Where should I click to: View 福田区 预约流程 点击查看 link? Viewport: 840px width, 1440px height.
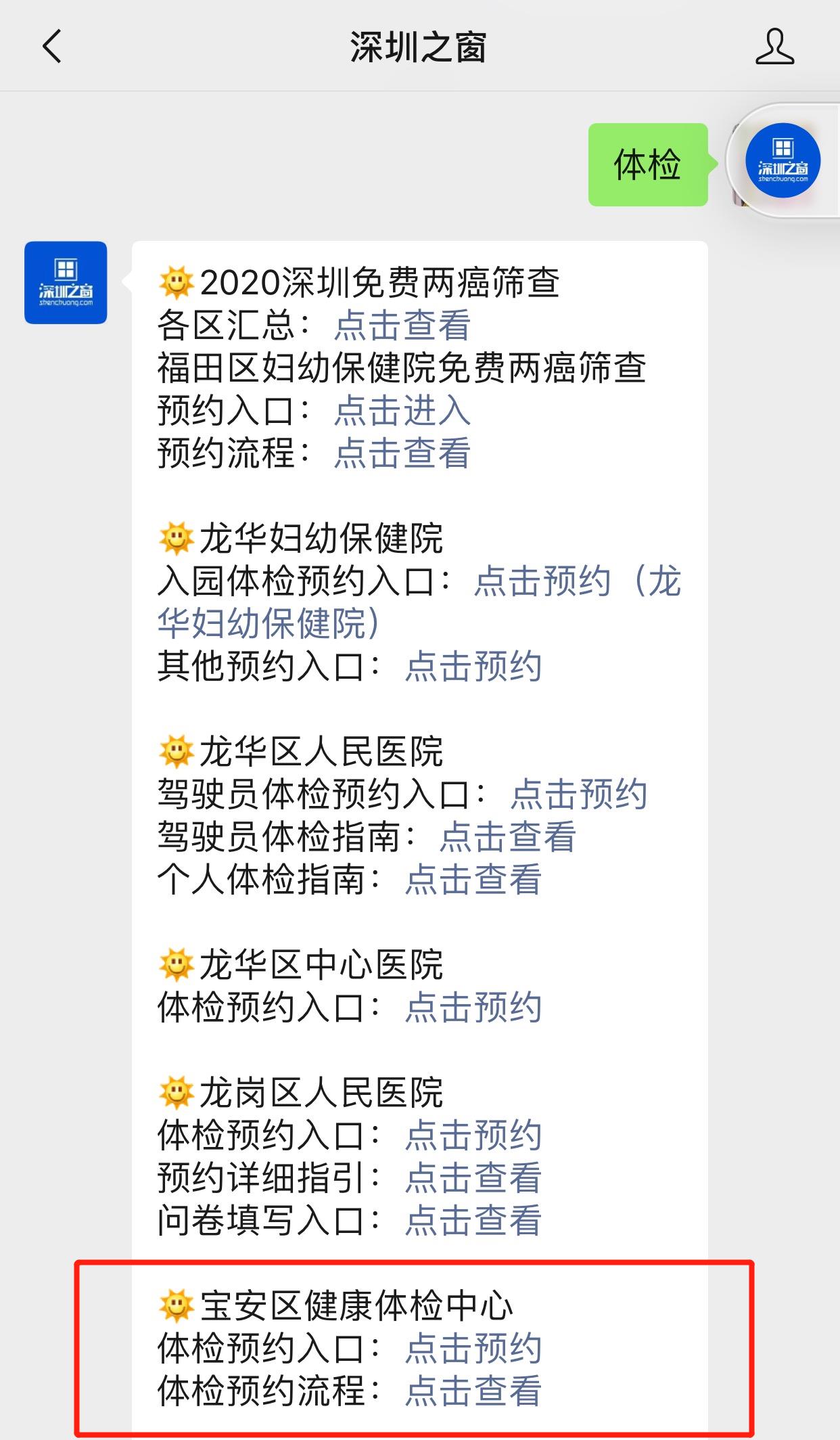pyautogui.click(x=402, y=453)
